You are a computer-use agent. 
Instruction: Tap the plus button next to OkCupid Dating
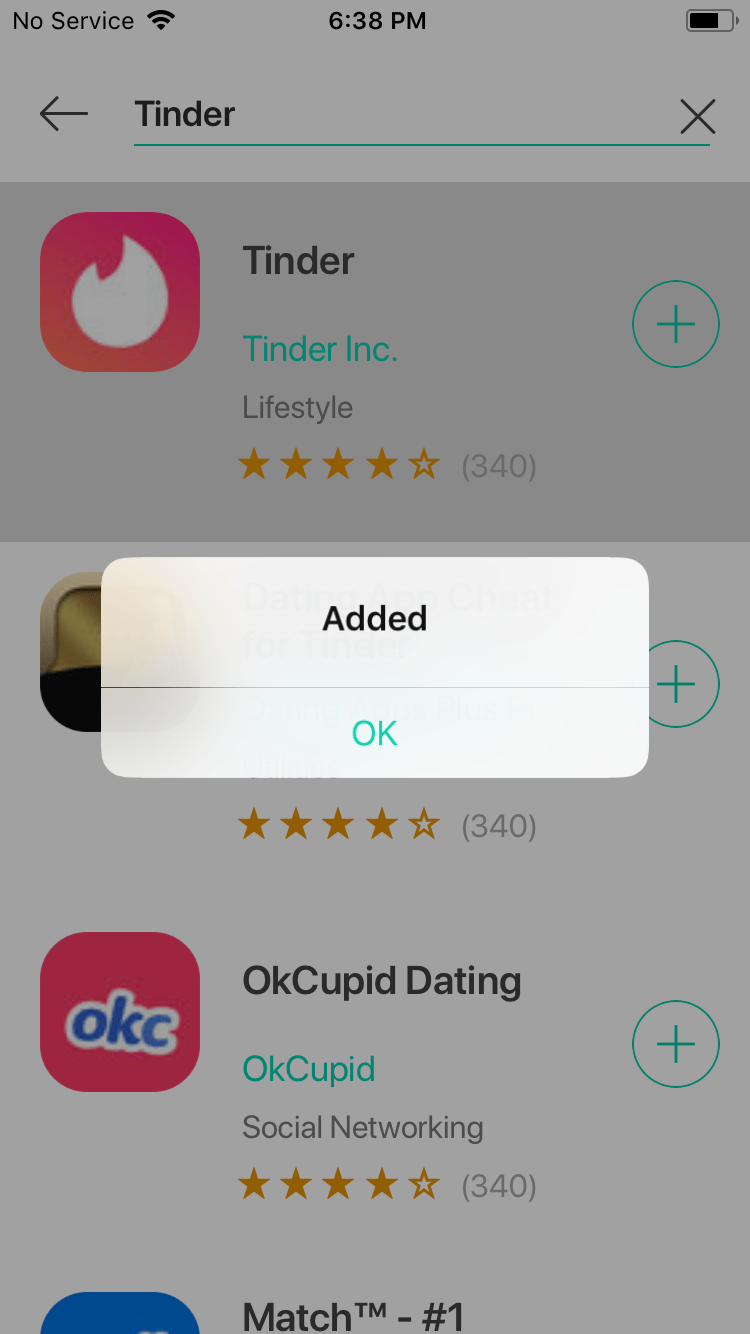[676, 1043]
